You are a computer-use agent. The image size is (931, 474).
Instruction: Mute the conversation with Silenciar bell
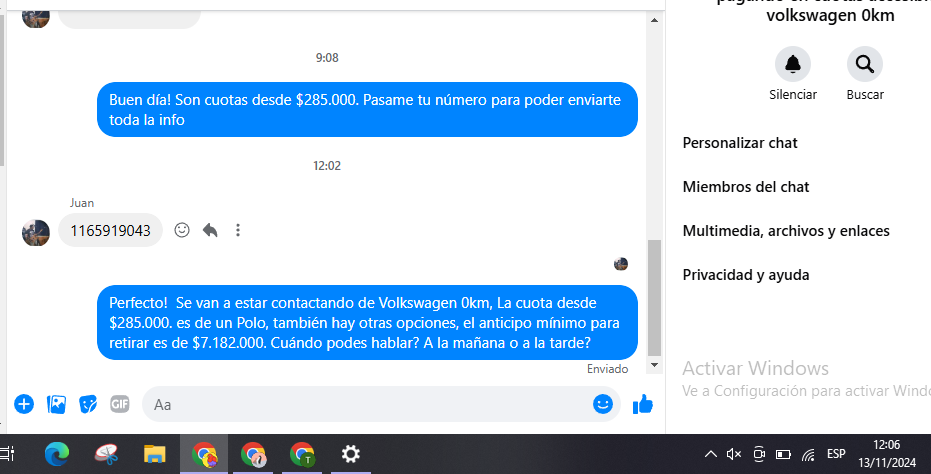tap(793, 65)
